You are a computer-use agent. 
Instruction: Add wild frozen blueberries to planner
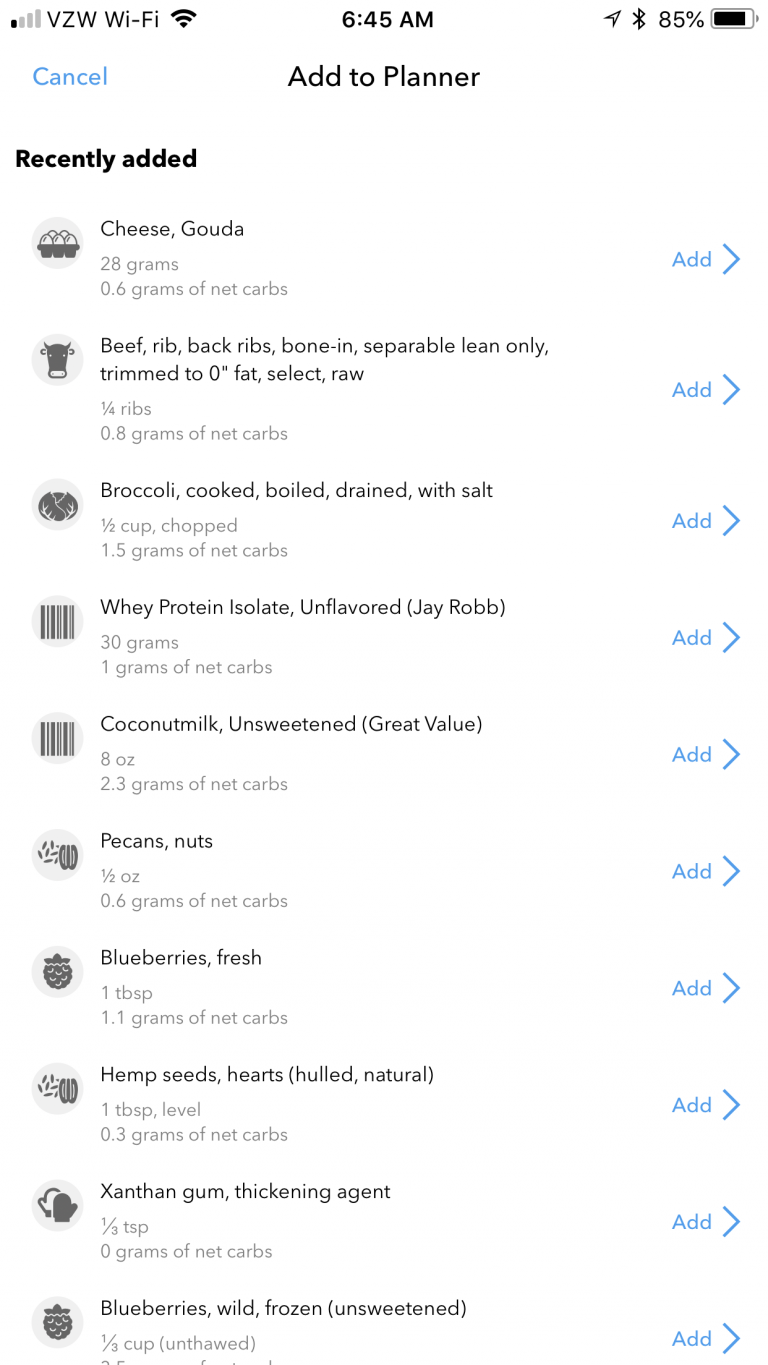click(705, 1339)
